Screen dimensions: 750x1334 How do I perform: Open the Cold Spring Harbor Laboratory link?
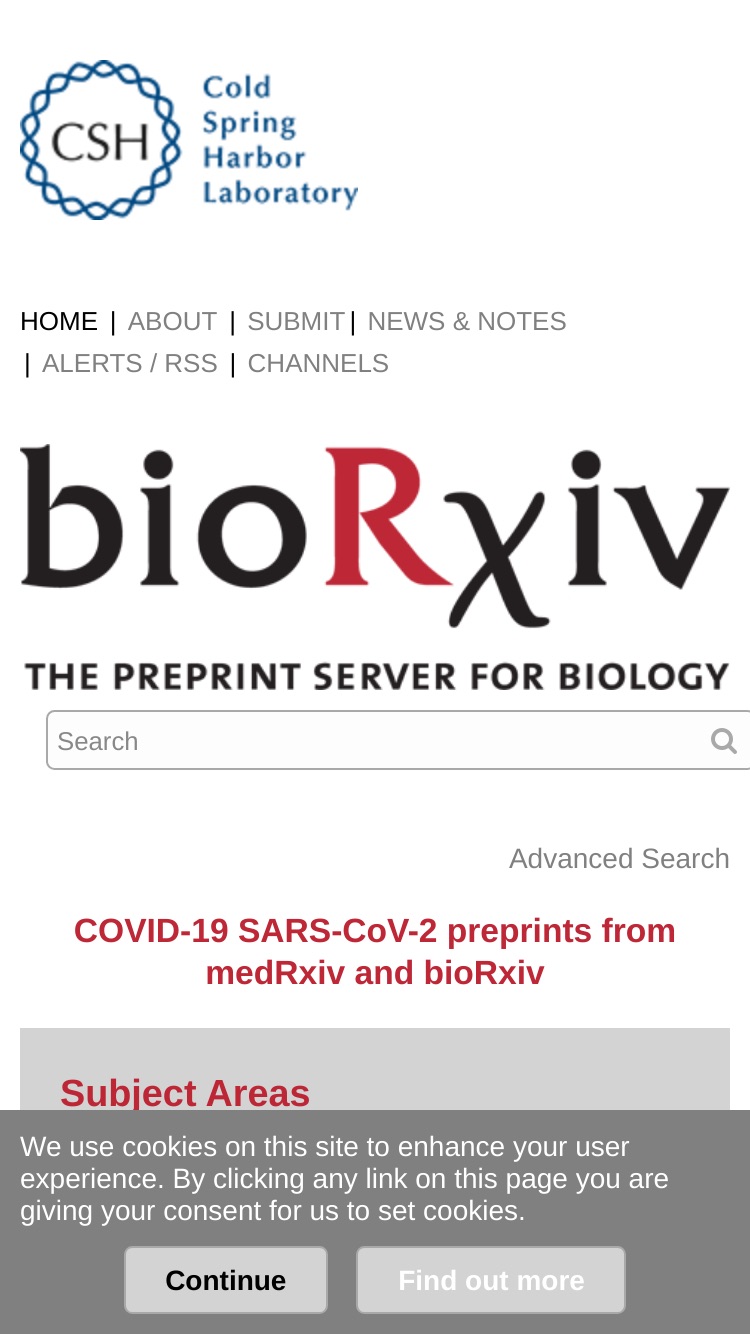[x=189, y=139]
